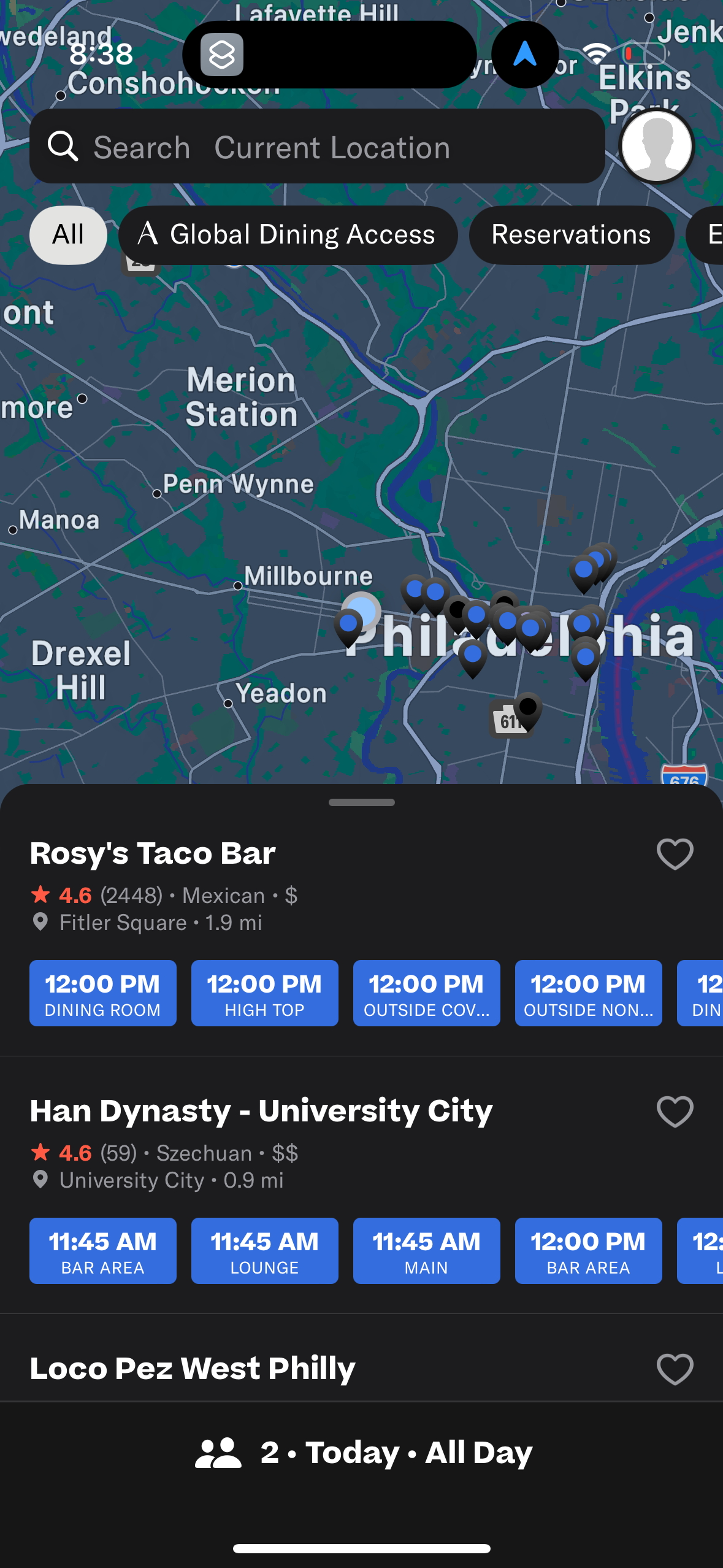Book the 12:00 PM Dining Room slot
This screenshot has width=723, height=1568.
tap(102, 993)
